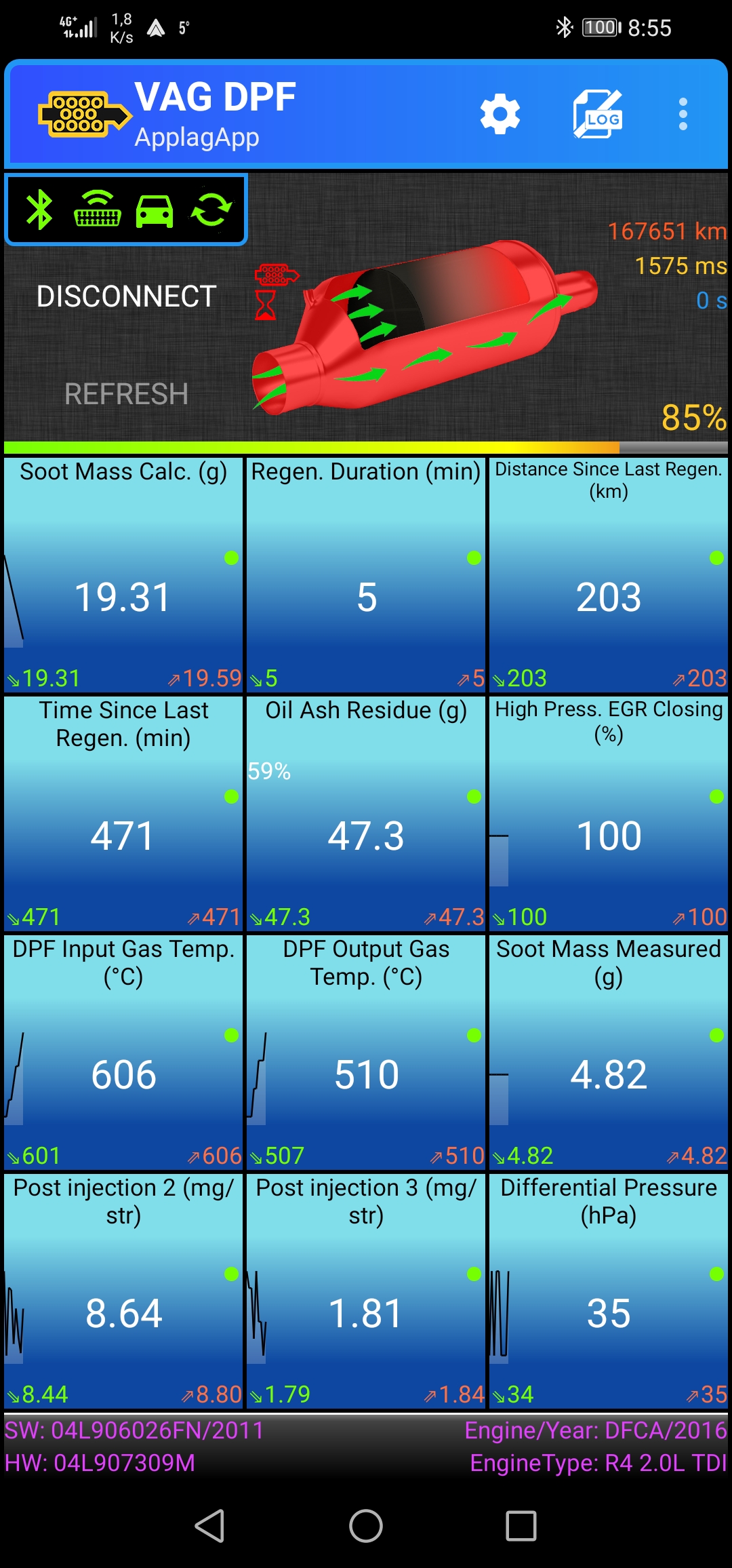Open the Regen. Duration tile
Image resolution: width=732 pixels, height=1568 pixels.
(x=366, y=575)
